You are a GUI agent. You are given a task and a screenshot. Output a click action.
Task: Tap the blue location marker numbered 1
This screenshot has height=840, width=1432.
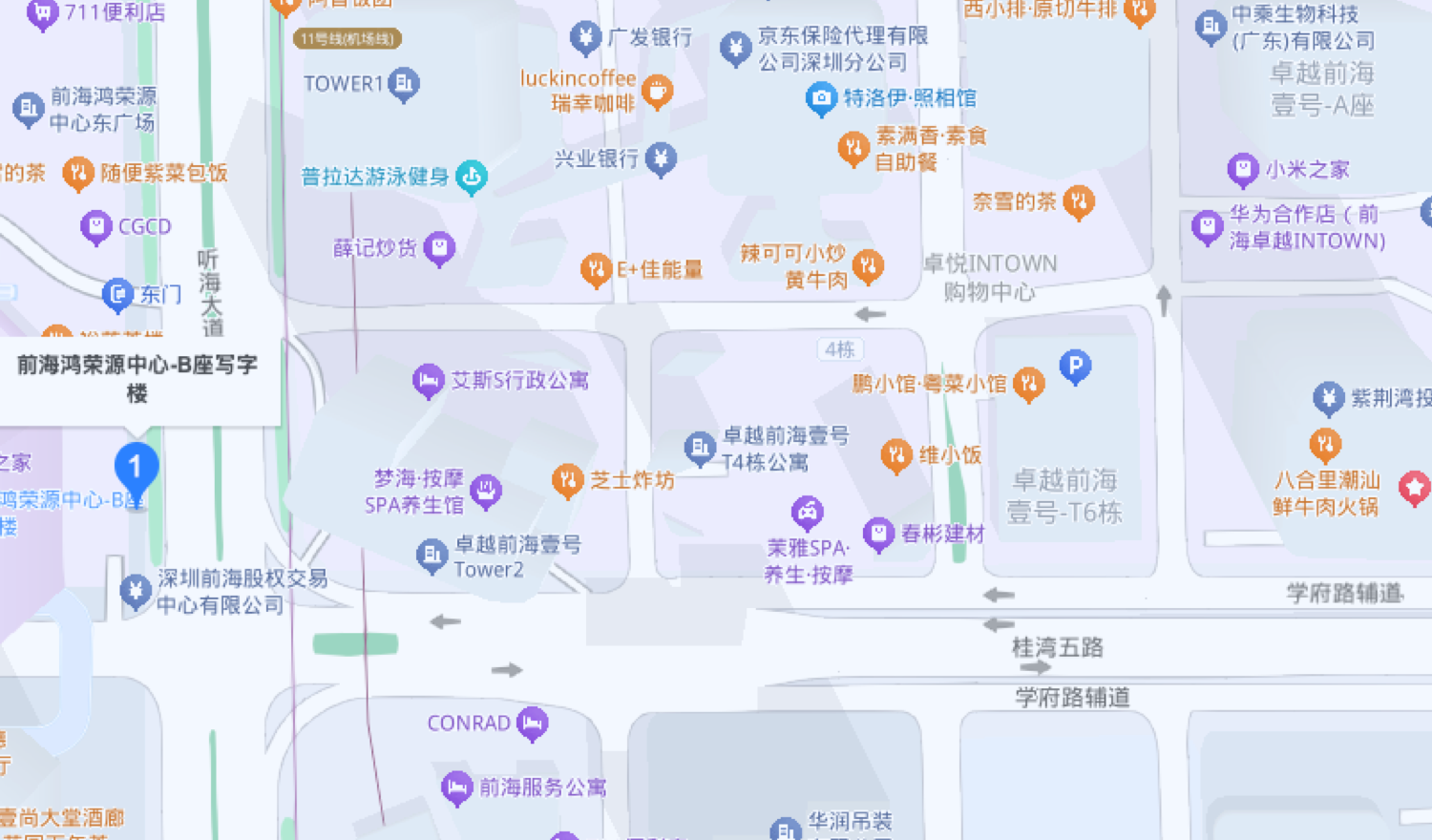[137, 467]
